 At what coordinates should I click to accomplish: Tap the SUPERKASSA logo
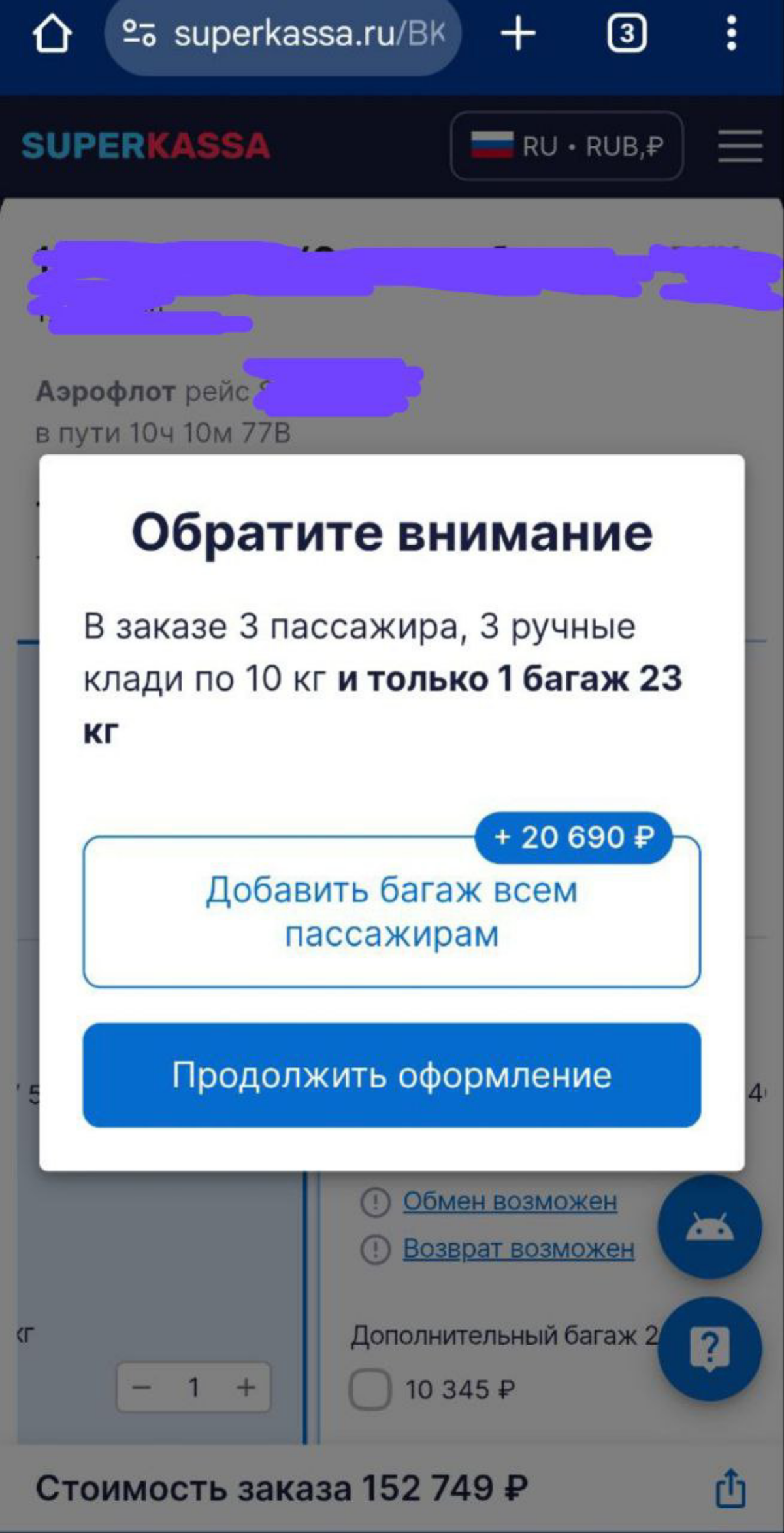(144, 146)
